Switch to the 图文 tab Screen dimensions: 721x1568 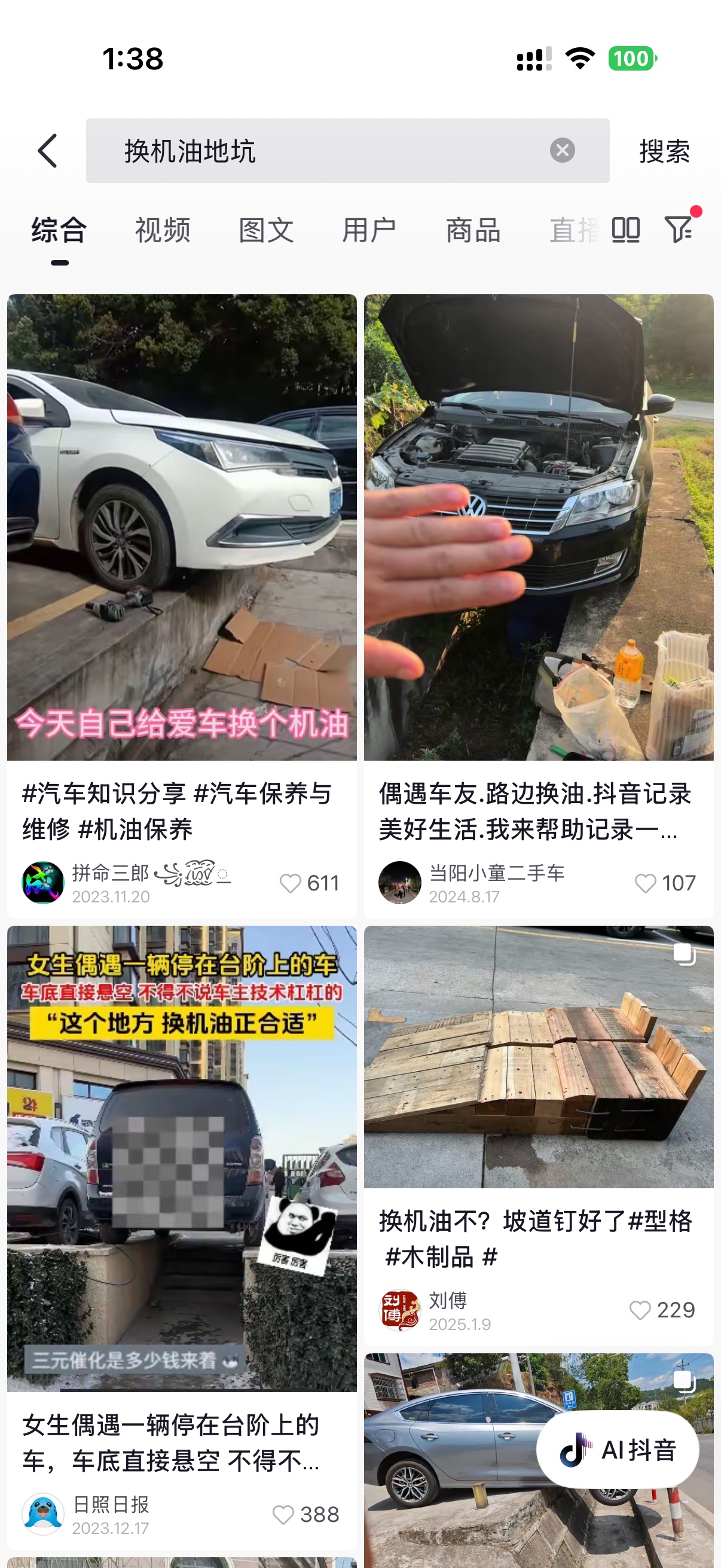(x=266, y=231)
